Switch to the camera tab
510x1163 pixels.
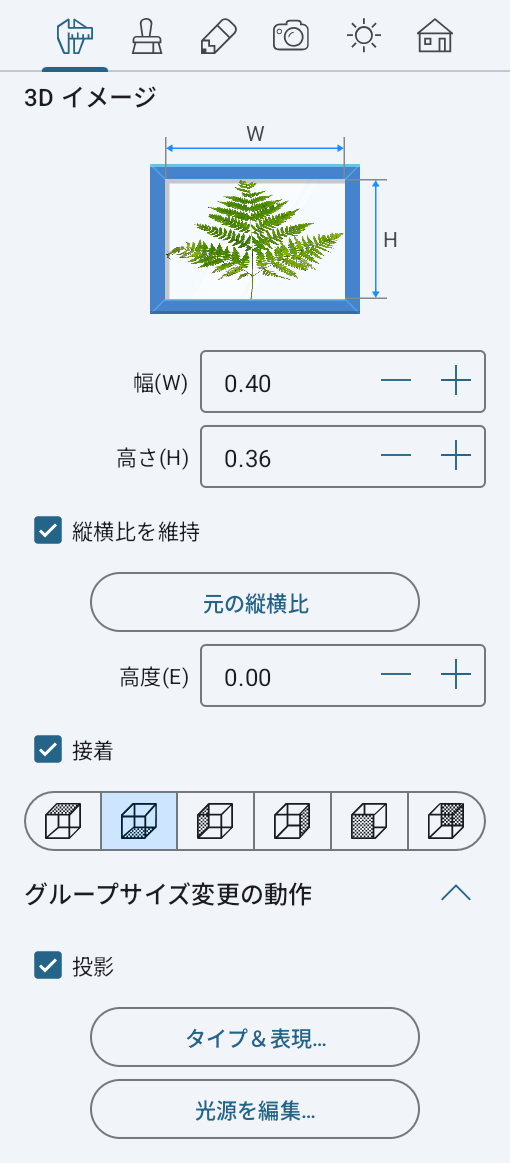point(291,36)
